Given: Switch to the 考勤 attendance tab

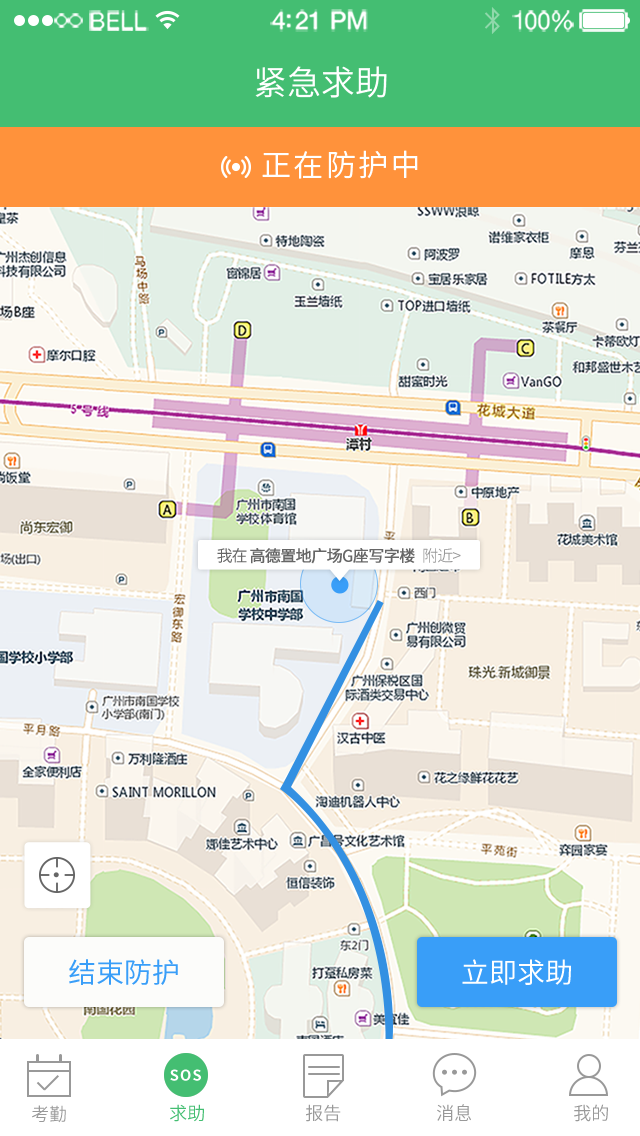Looking at the screenshot, I should 49,1088.
